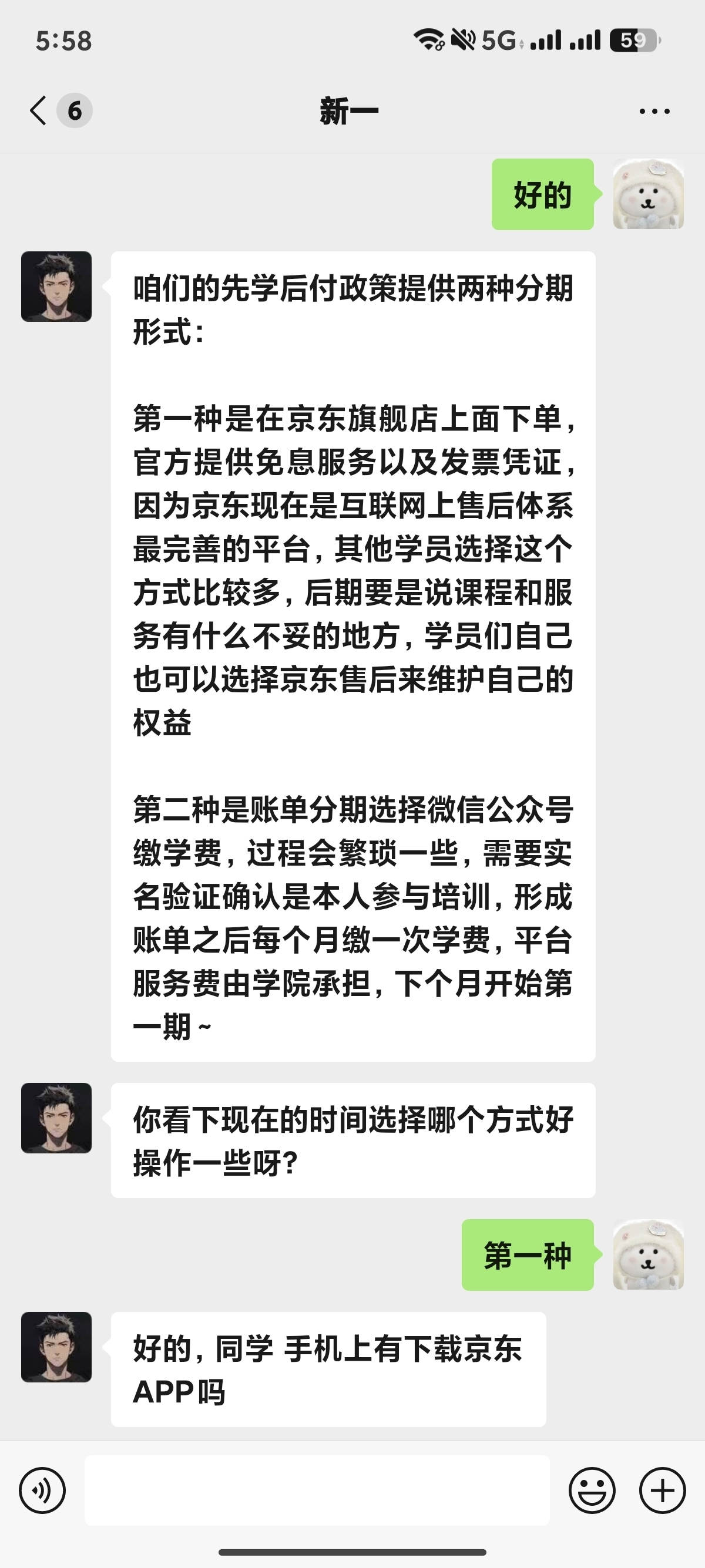Focus the message text field
The width and height of the screenshot is (705, 1568).
(317, 1490)
